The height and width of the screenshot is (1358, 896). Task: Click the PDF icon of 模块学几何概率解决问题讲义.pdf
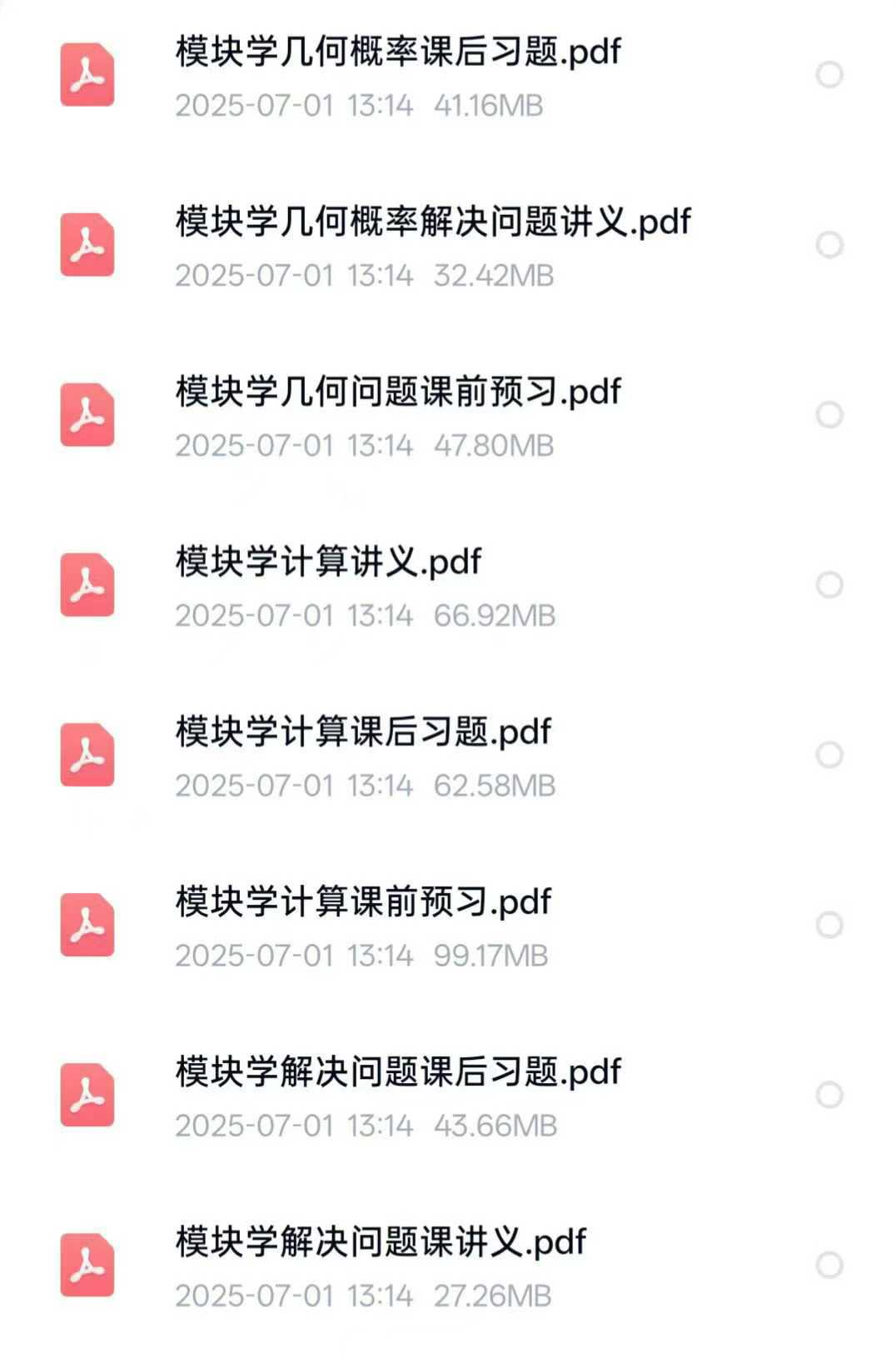pos(89,244)
